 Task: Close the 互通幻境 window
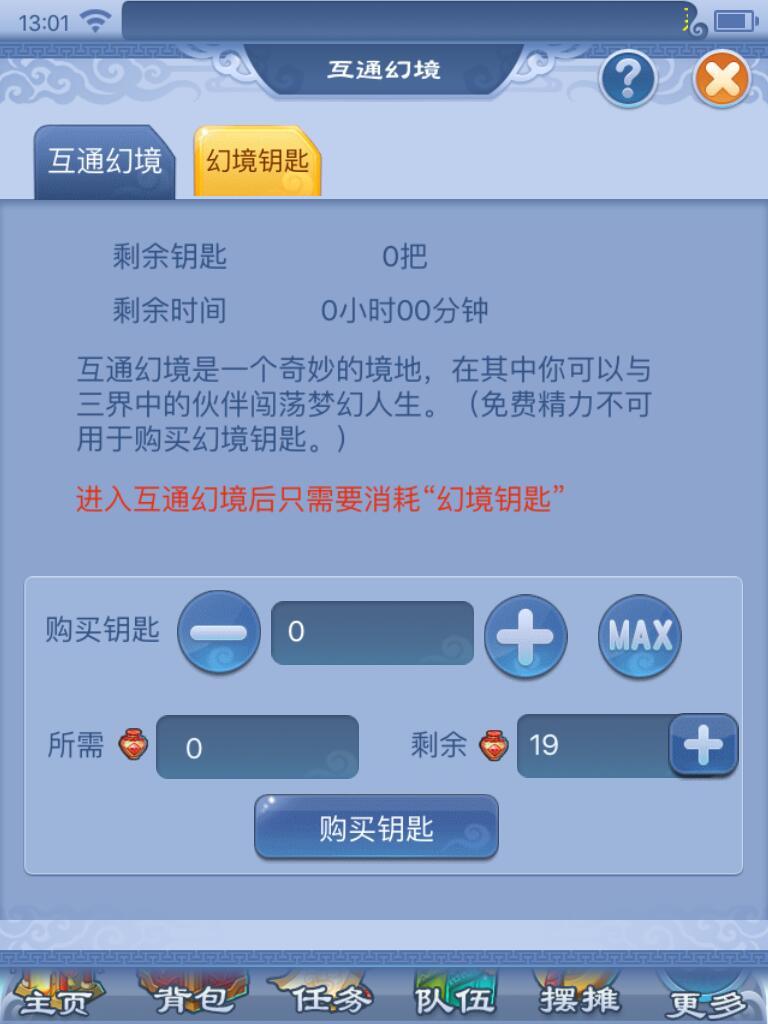[722, 79]
